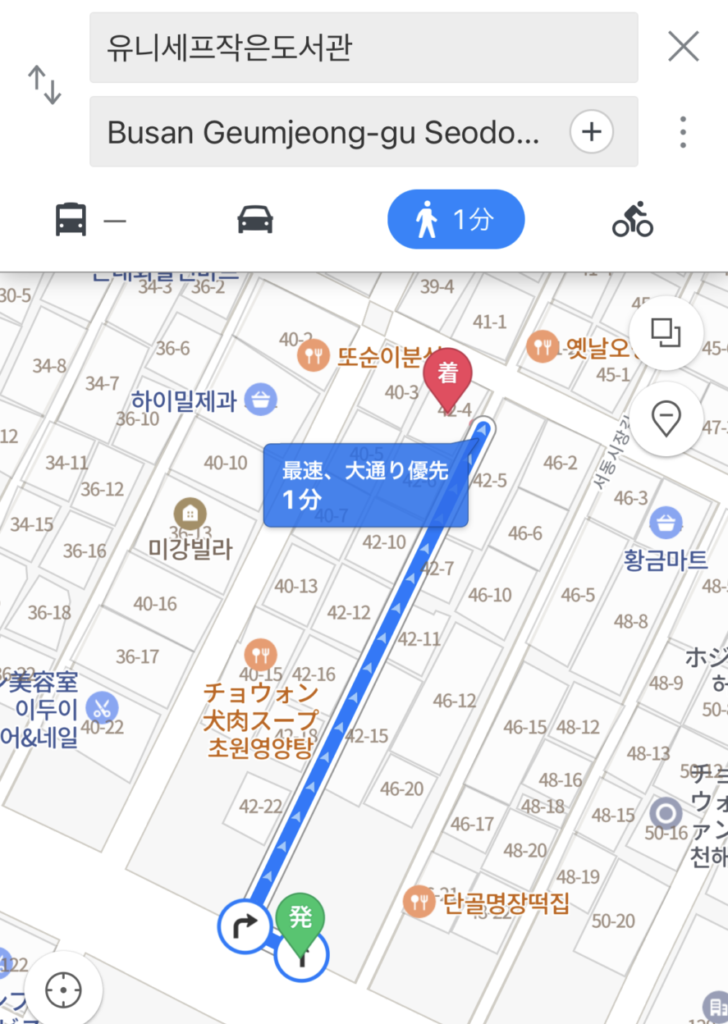Switch to public transit directions
728x1024 pixels.
[89, 219]
